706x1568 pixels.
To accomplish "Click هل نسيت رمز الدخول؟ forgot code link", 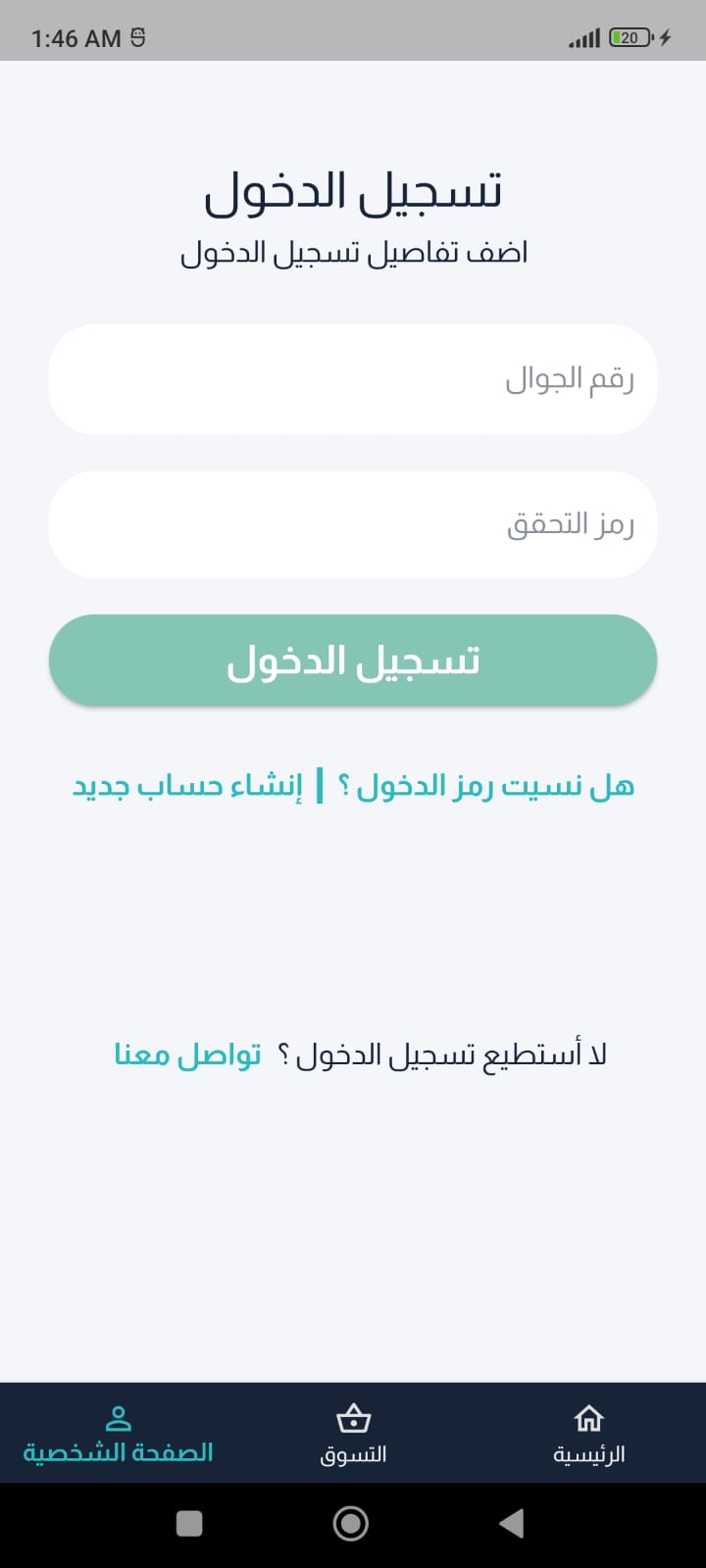I will [485, 783].
